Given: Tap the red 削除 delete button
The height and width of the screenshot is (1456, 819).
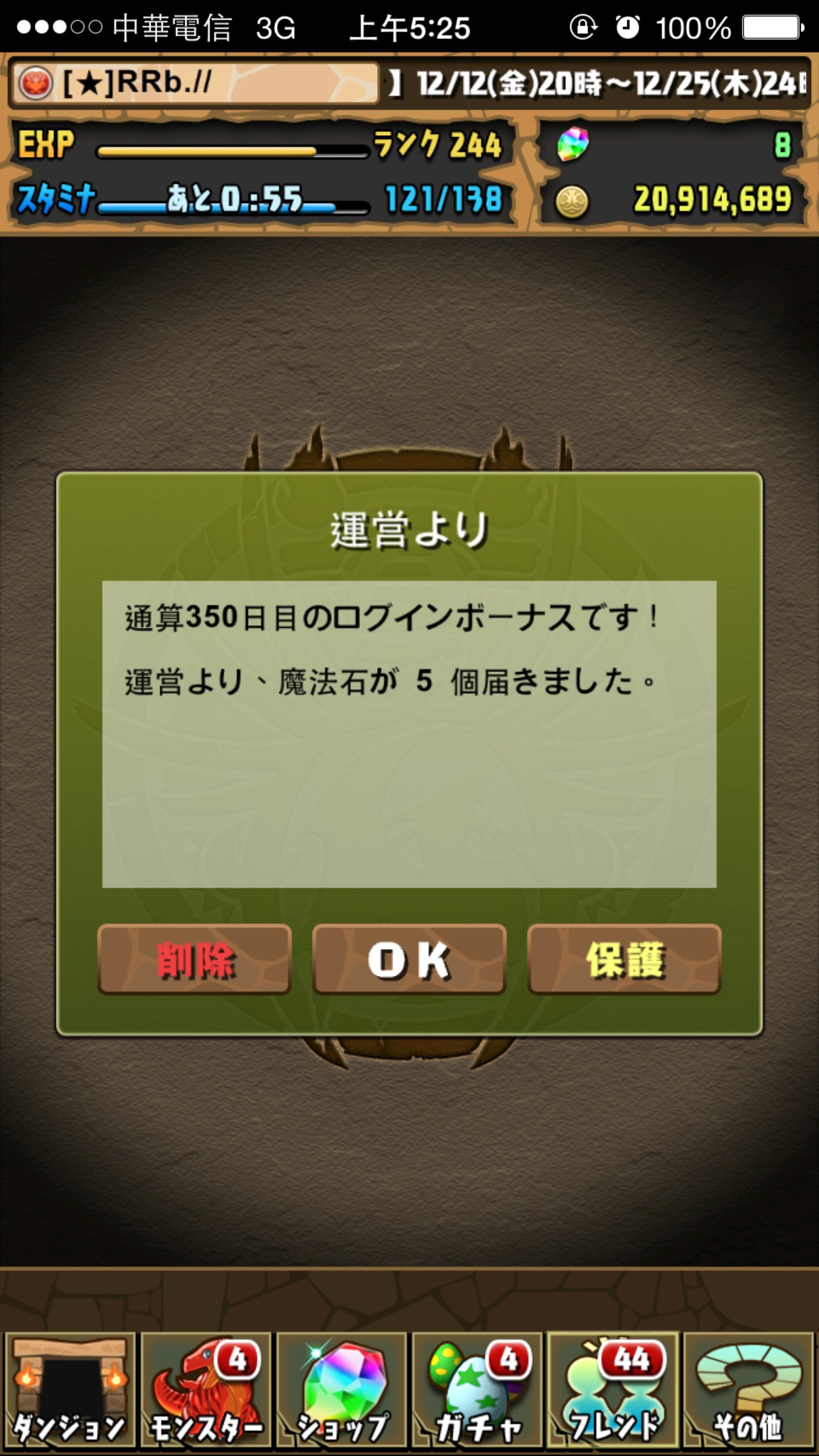Looking at the screenshot, I should [195, 959].
